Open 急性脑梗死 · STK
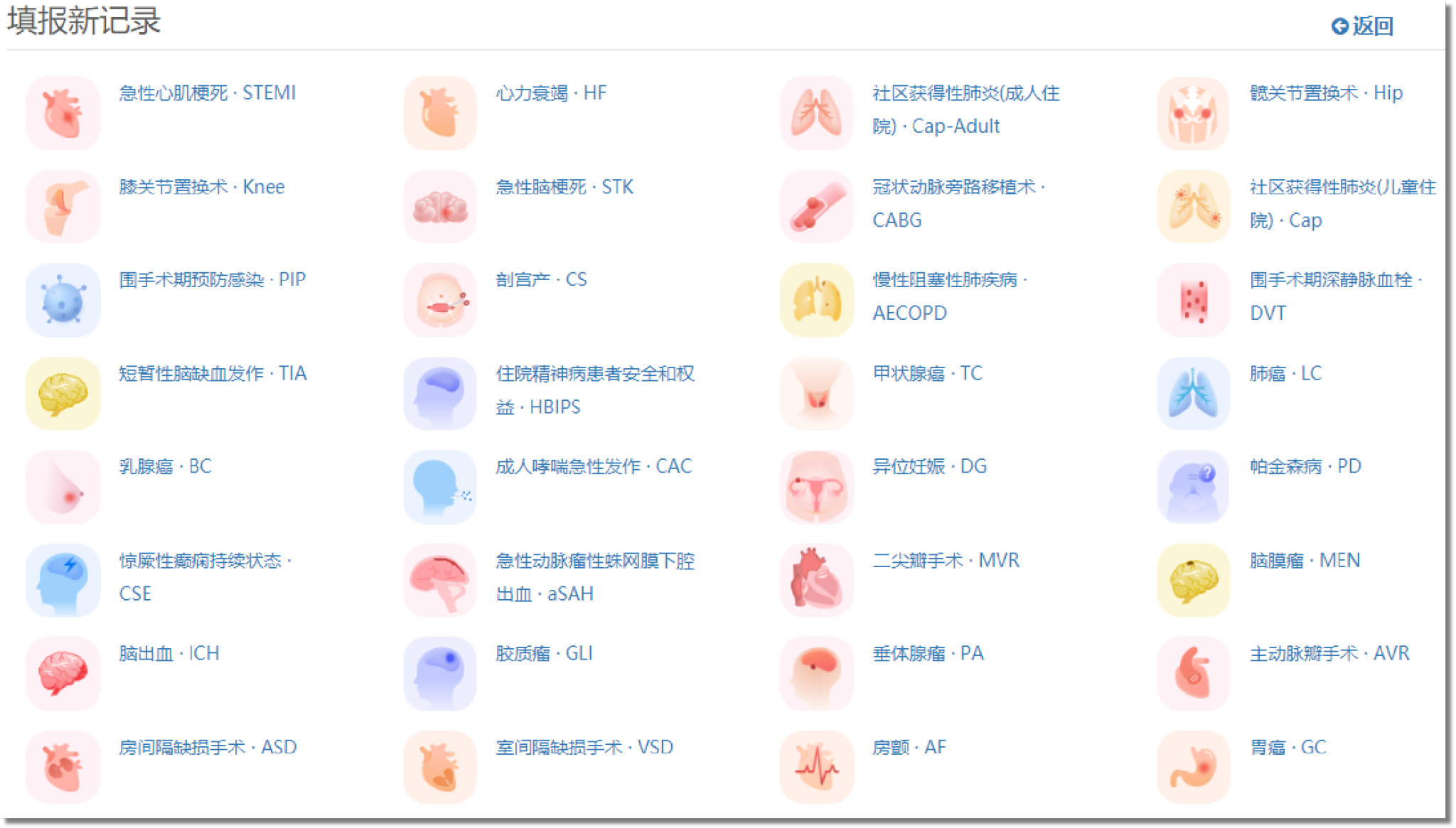Image resolution: width=1456 pixels, height=828 pixels. point(564,187)
